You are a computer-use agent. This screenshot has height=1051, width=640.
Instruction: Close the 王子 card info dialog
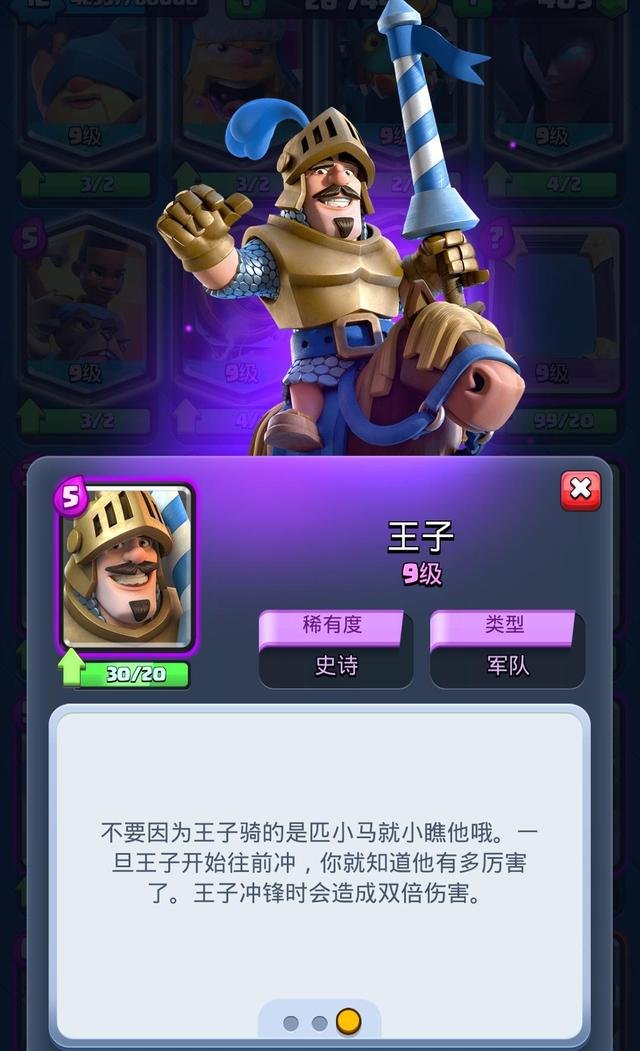(580, 490)
